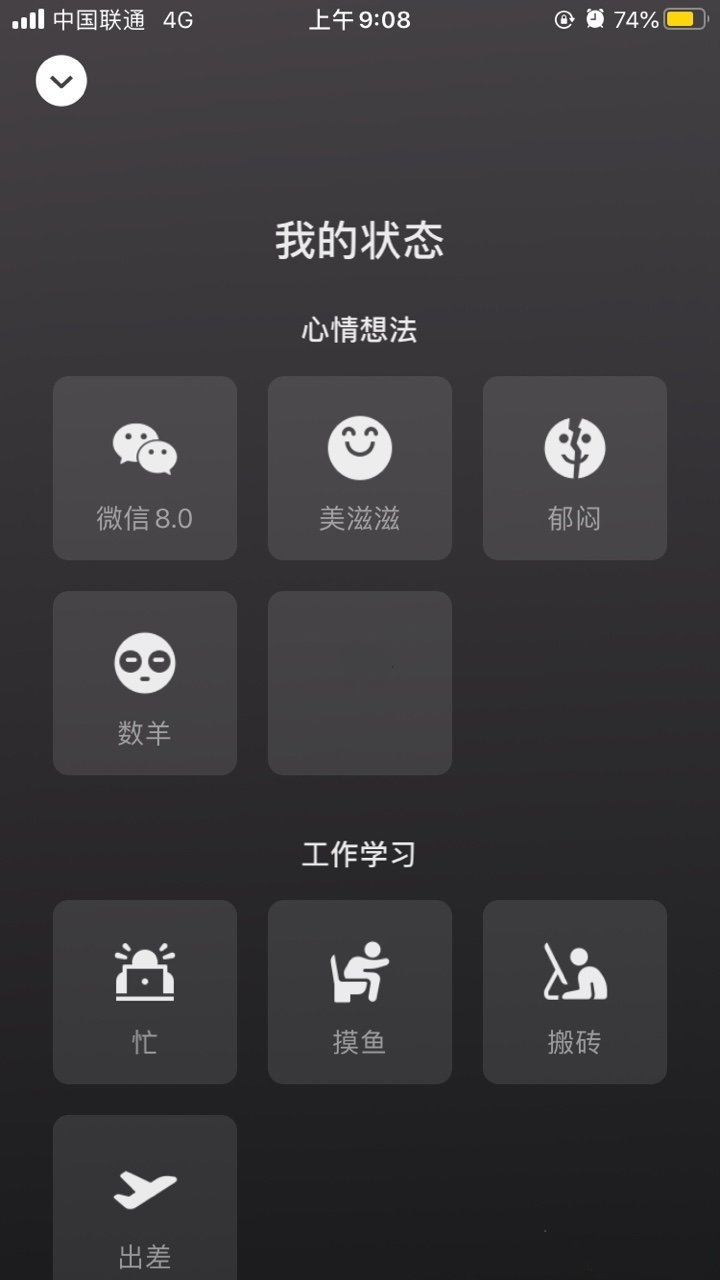Set status to 郁闷
Viewport: 720px width, 1280px height.
[575, 468]
